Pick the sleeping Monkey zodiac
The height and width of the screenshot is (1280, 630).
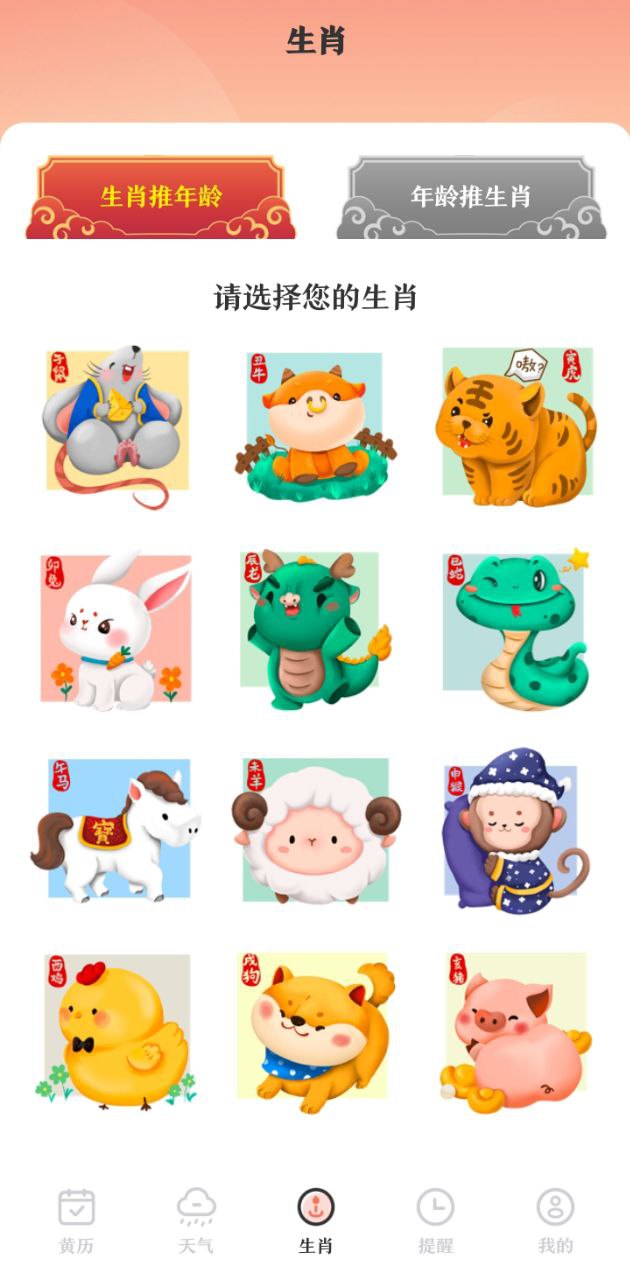pos(515,830)
